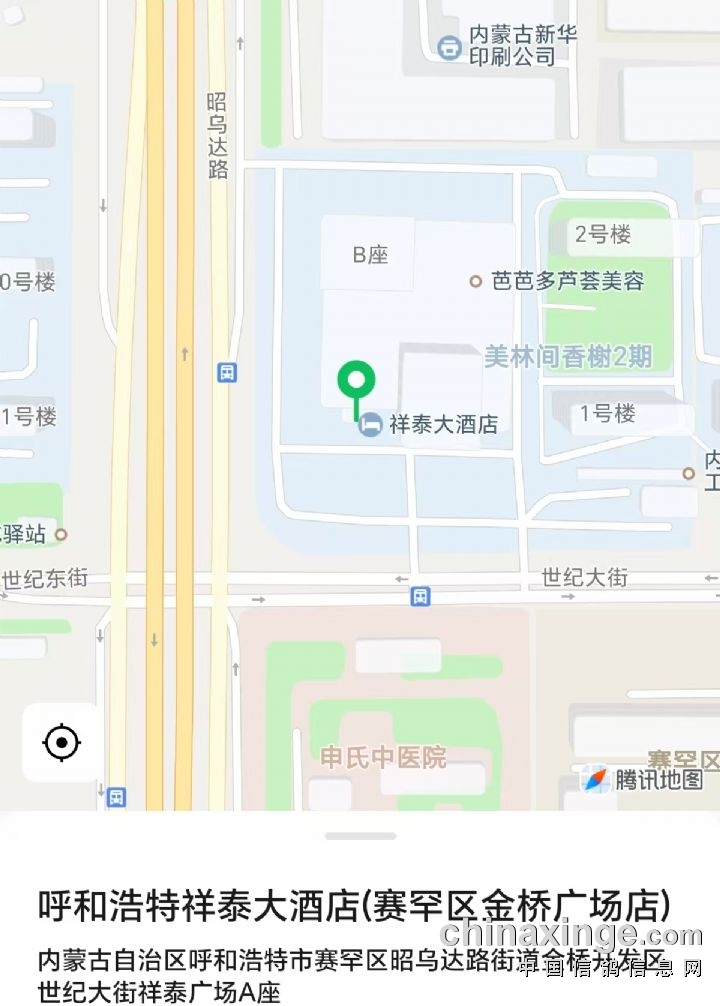Recenter map on my current location

click(x=62, y=743)
